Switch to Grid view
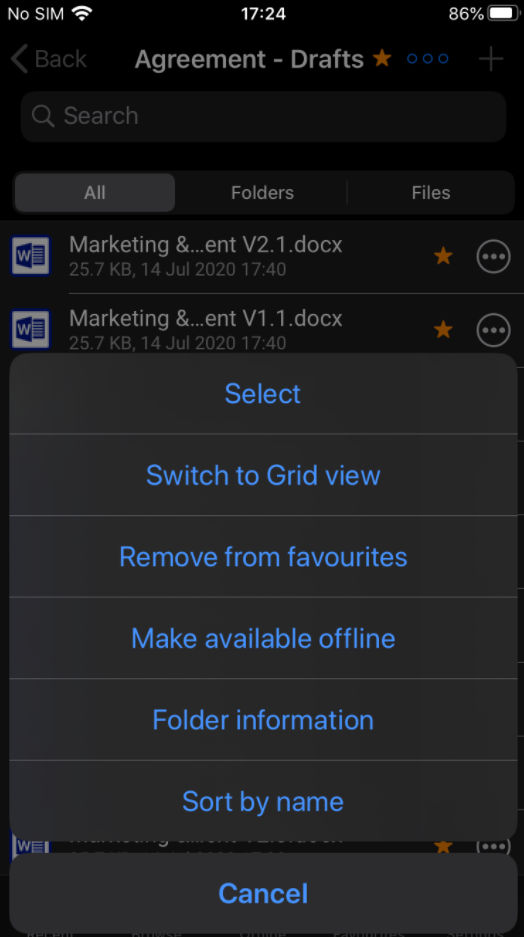This screenshot has width=524, height=937. tap(263, 475)
